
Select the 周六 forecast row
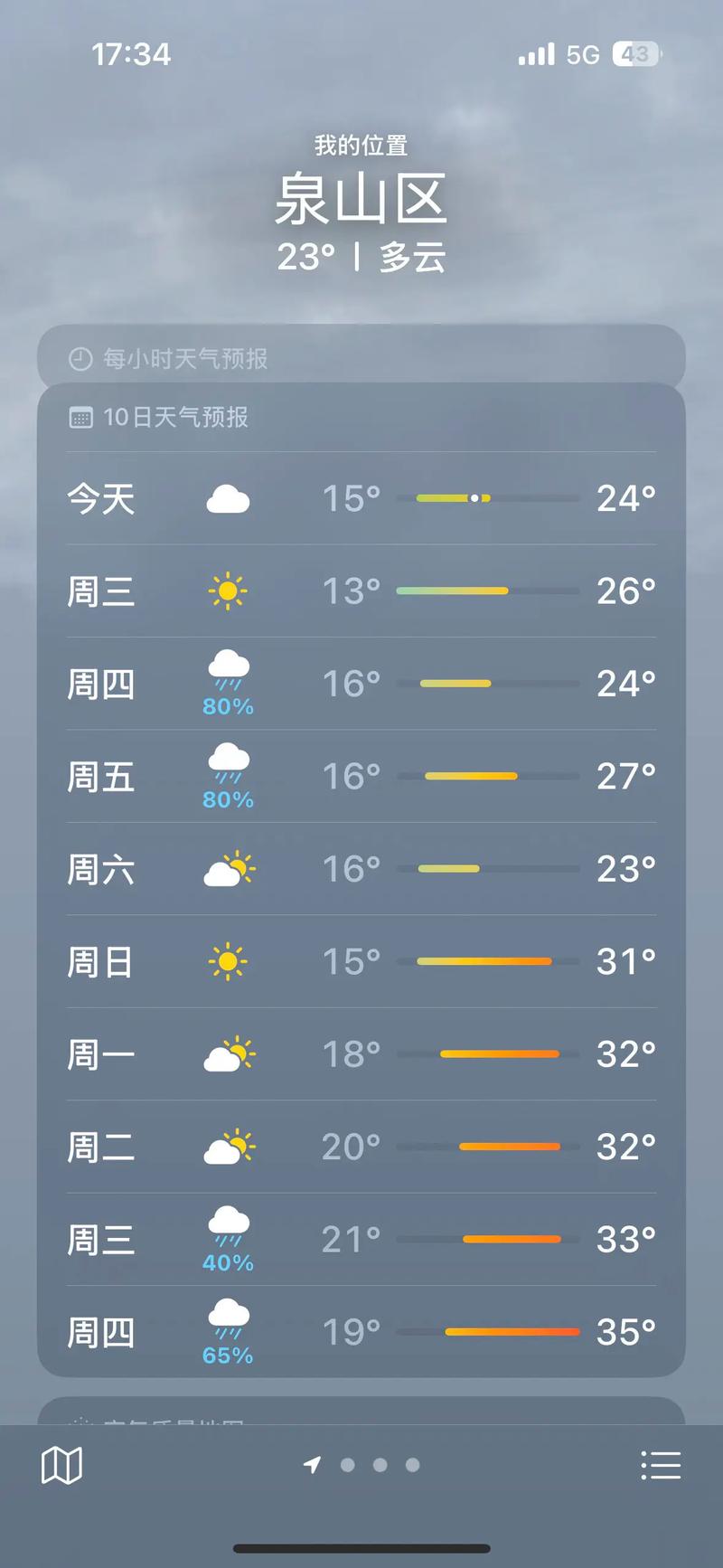[361, 869]
